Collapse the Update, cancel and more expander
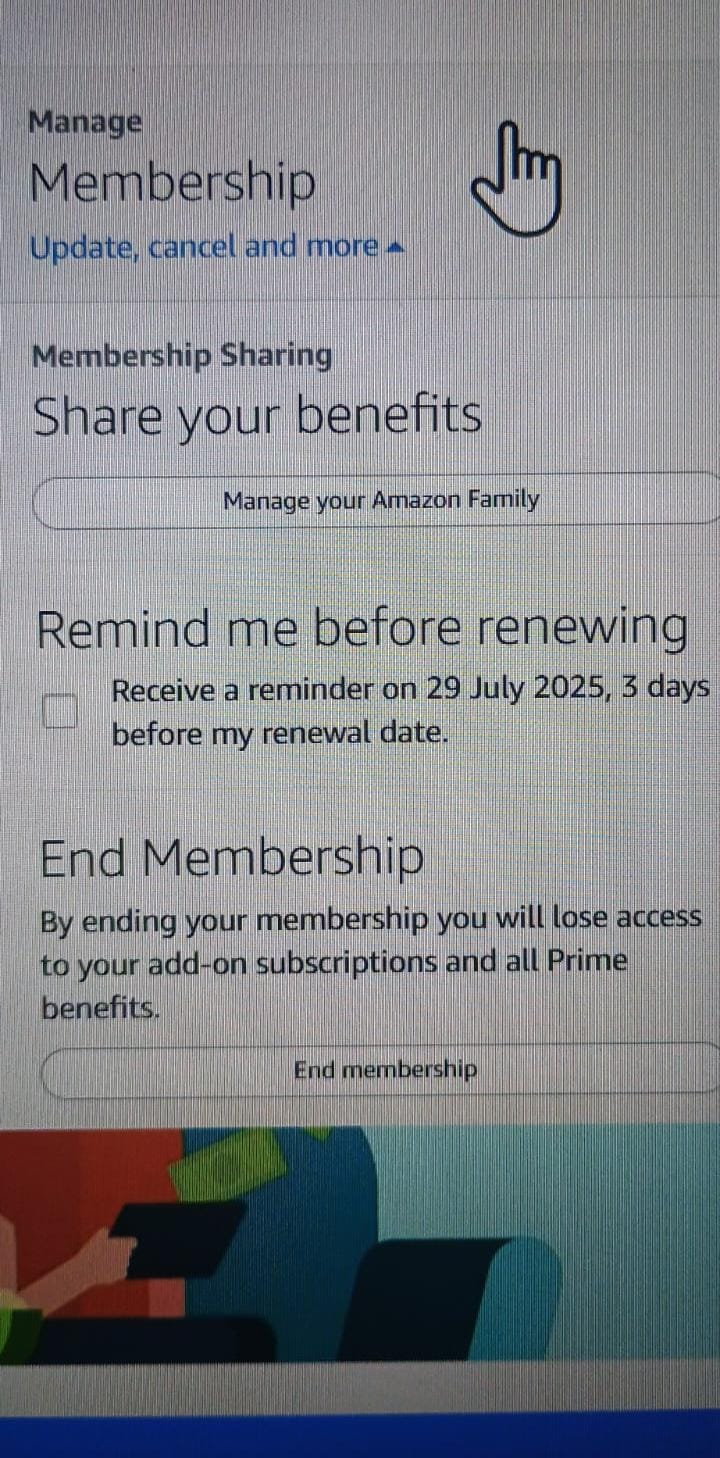720x1458 pixels. 215,246
